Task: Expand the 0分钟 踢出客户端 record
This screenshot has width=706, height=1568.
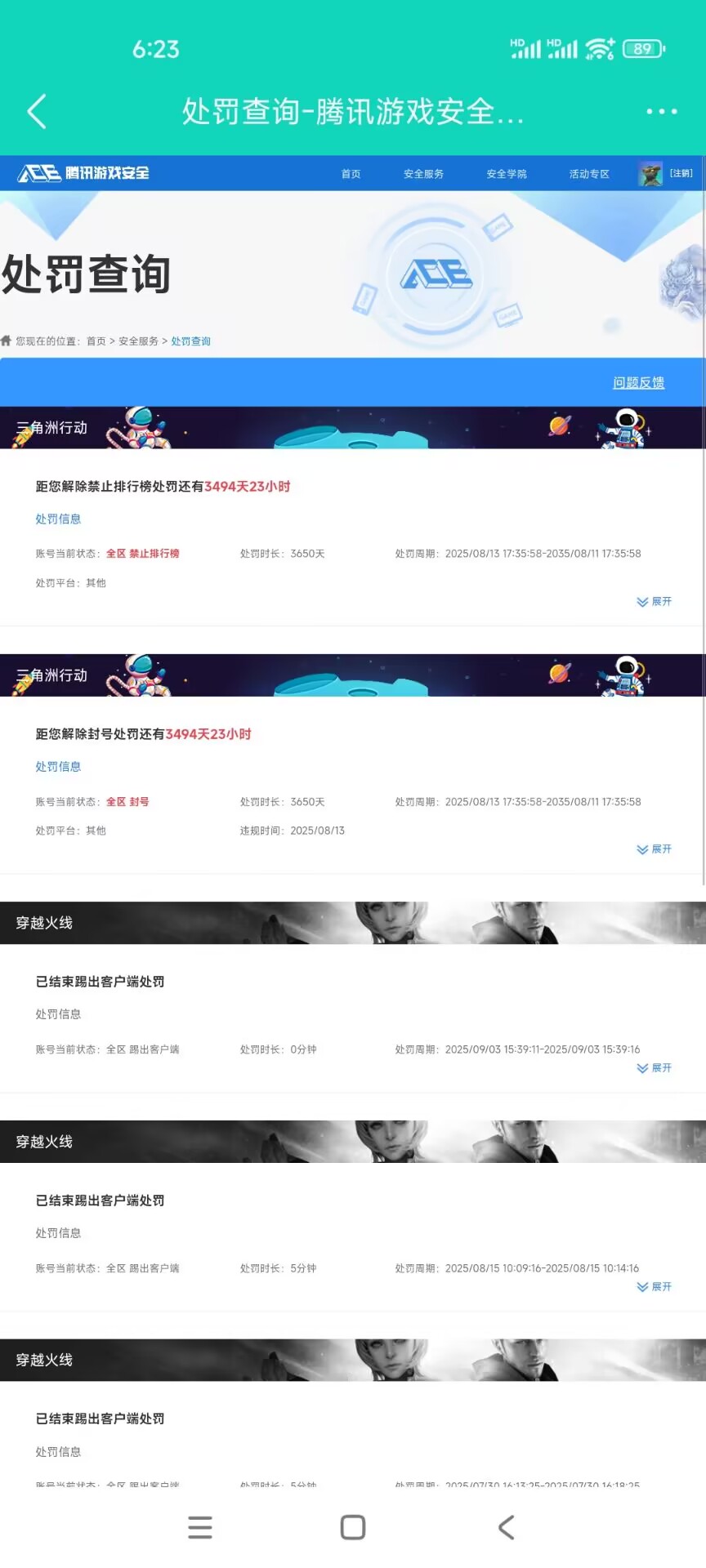Action: (x=654, y=1068)
